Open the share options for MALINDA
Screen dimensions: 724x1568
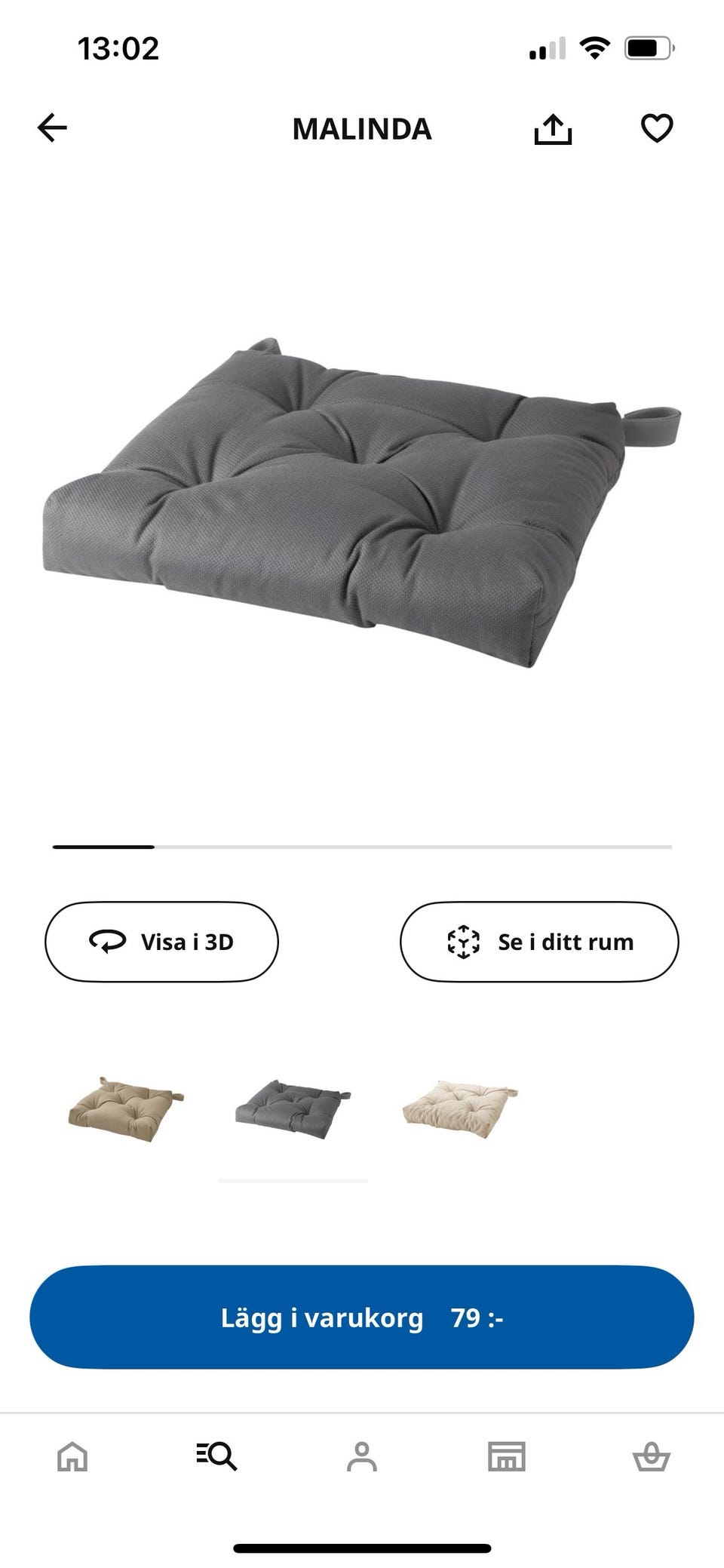tap(554, 128)
